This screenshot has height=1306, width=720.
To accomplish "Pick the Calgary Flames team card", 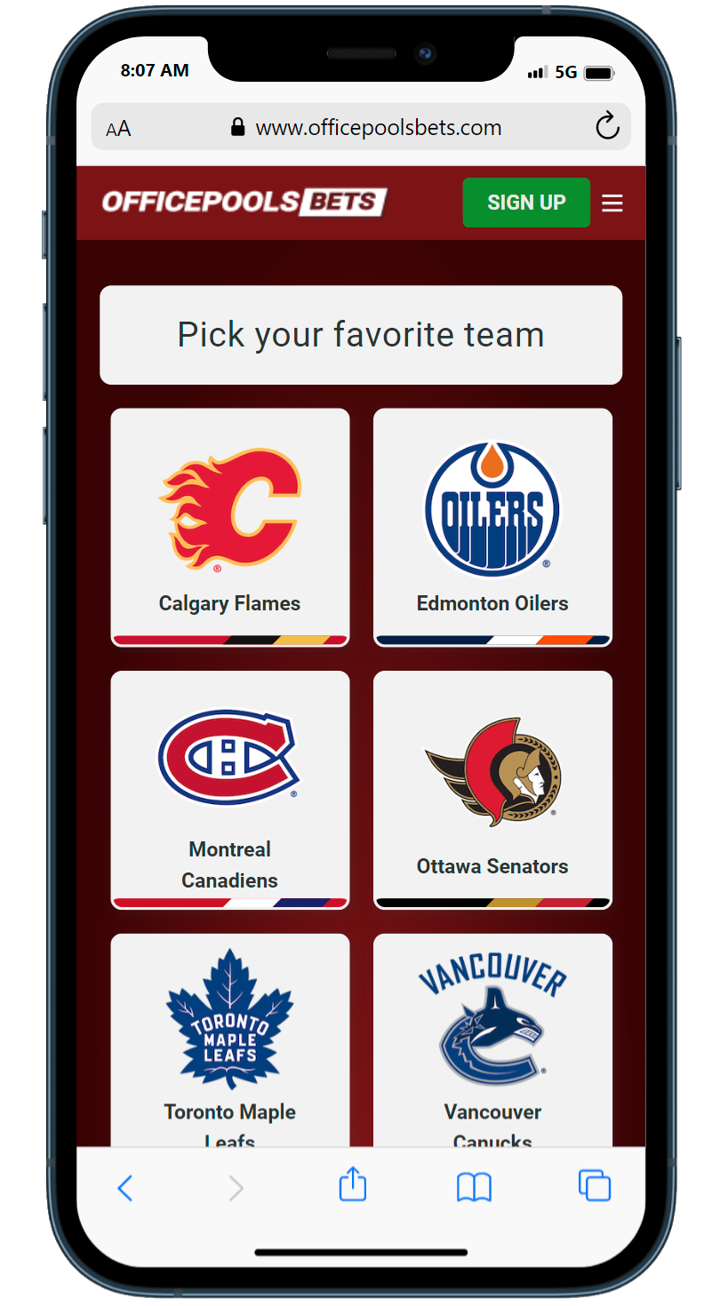I will coord(230,527).
